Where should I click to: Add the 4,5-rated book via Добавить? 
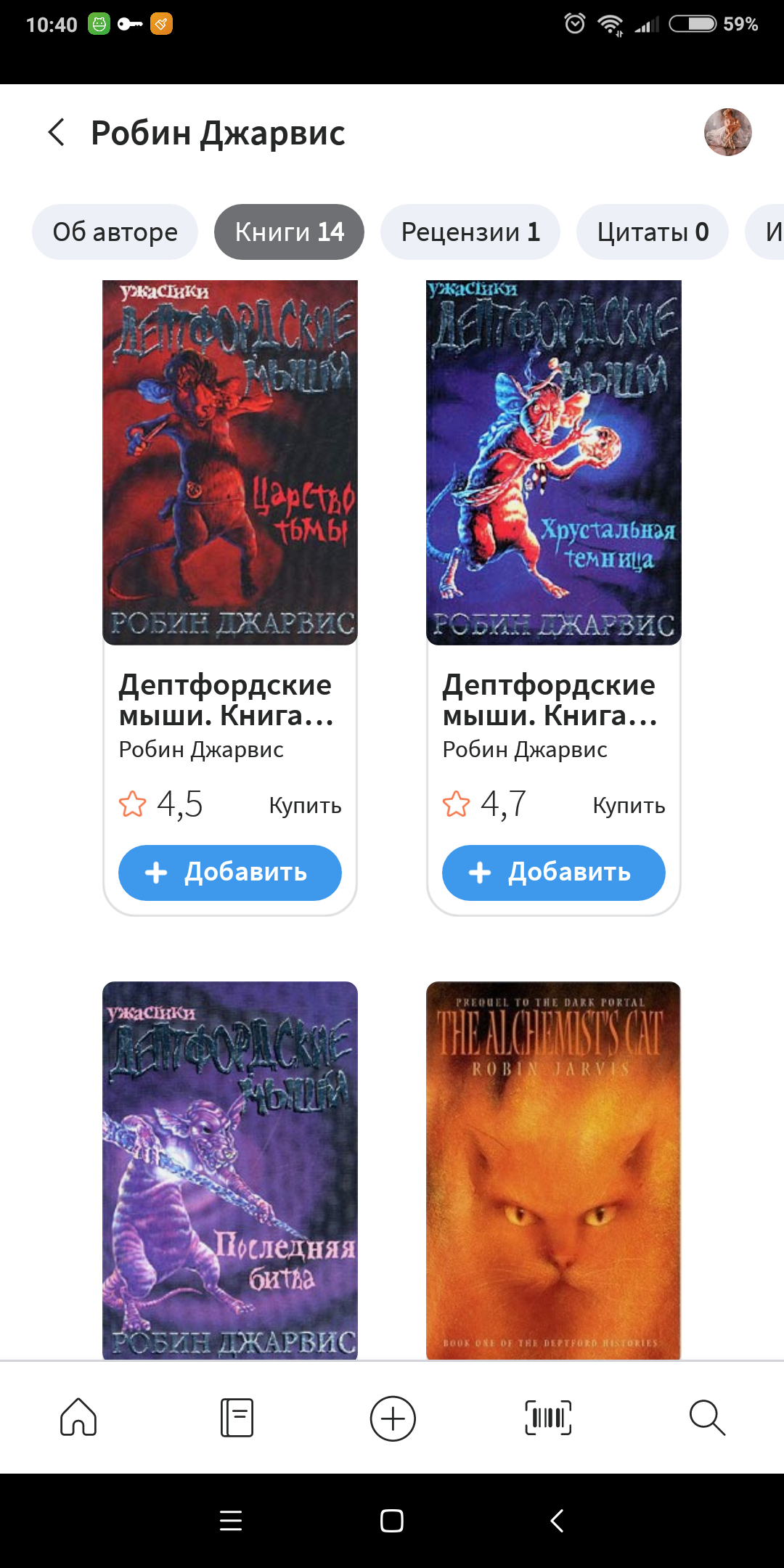click(230, 873)
